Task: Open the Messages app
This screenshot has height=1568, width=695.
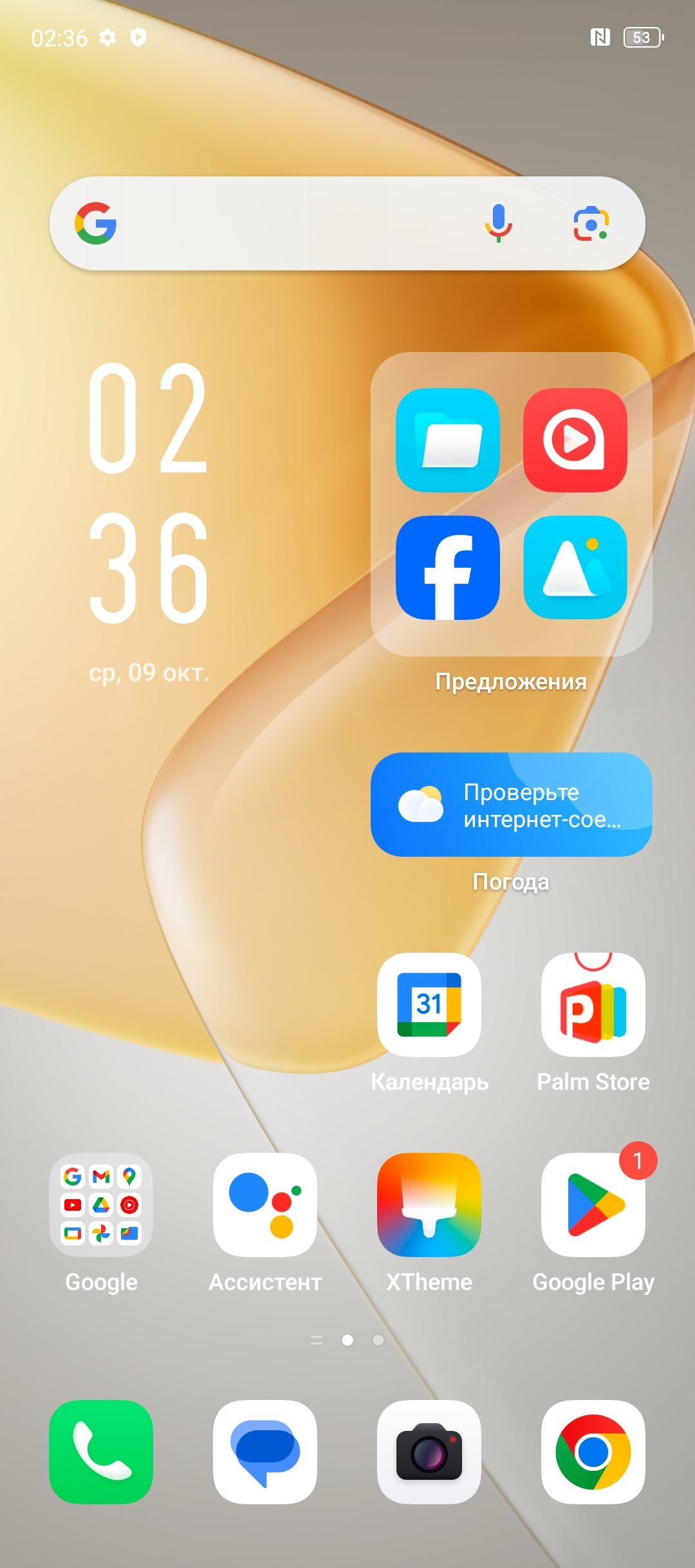Action: pyautogui.click(x=265, y=1452)
